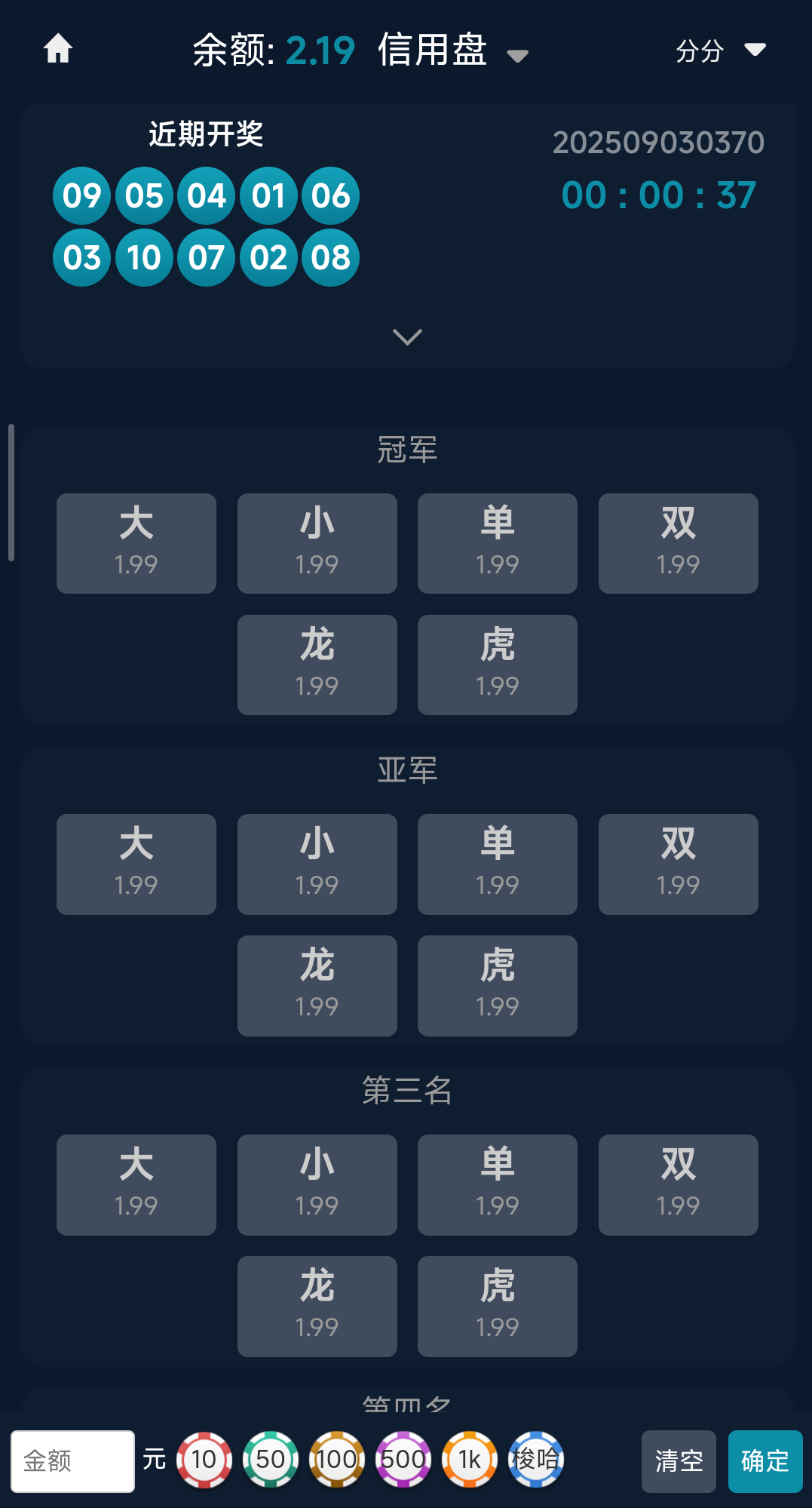Choose 虎 under 亚军

coord(498,985)
